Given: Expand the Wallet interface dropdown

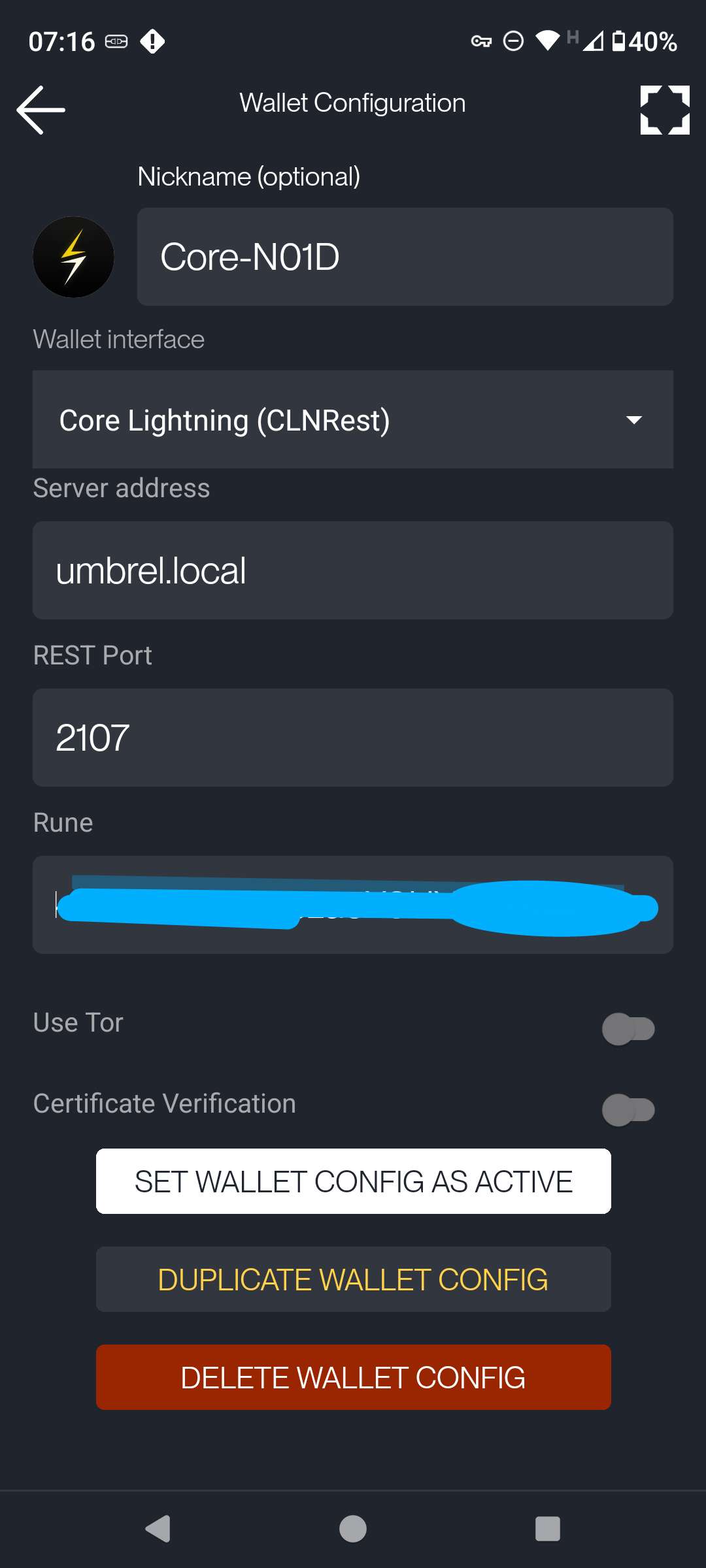Looking at the screenshot, I should pyautogui.click(x=353, y=419).
